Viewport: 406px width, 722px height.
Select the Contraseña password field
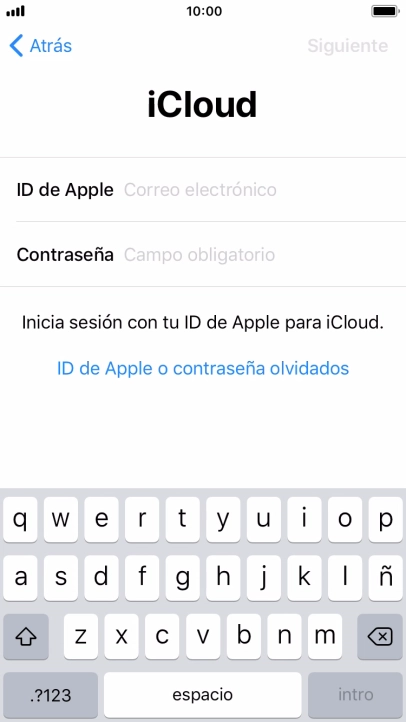click(x=203, y=254)
